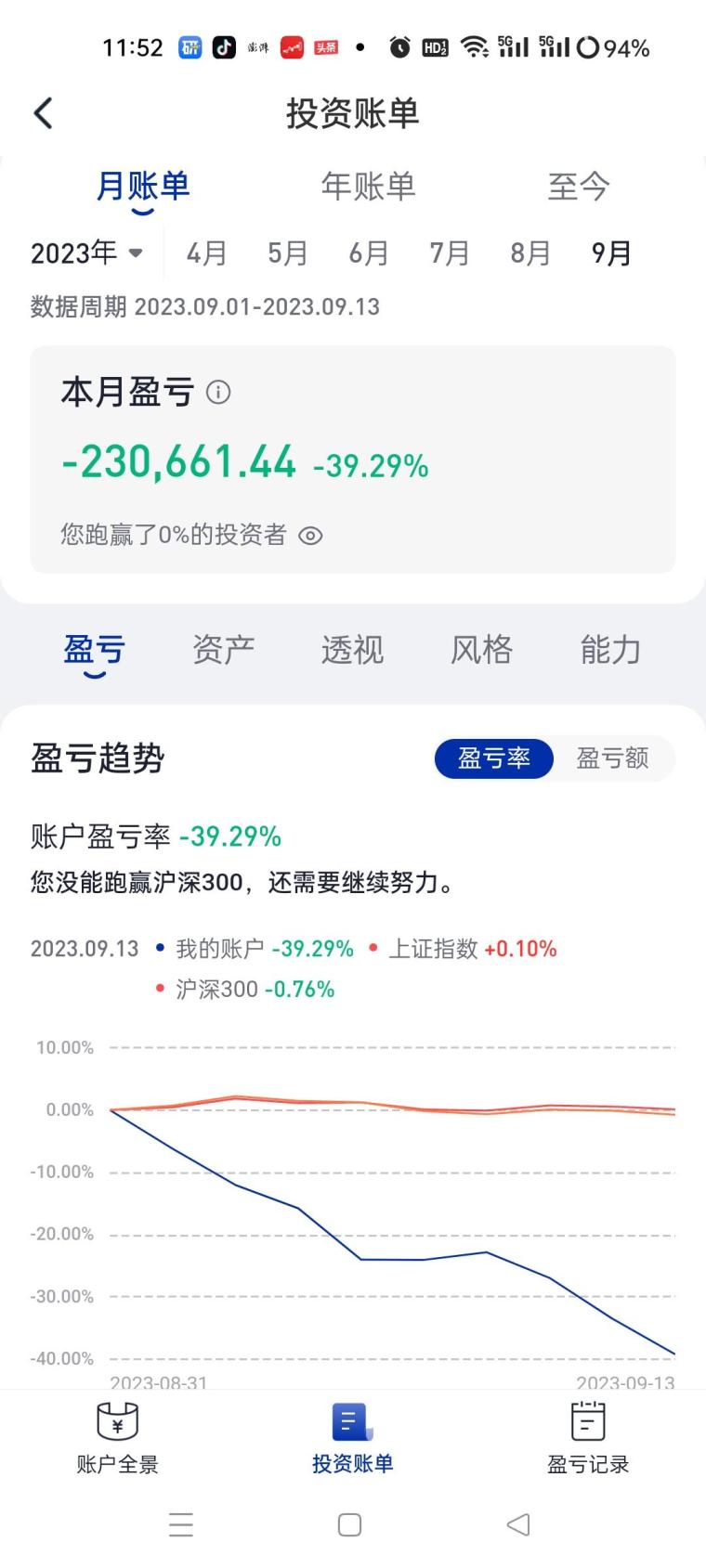Switch to the 资产 tab

(223, 650)
